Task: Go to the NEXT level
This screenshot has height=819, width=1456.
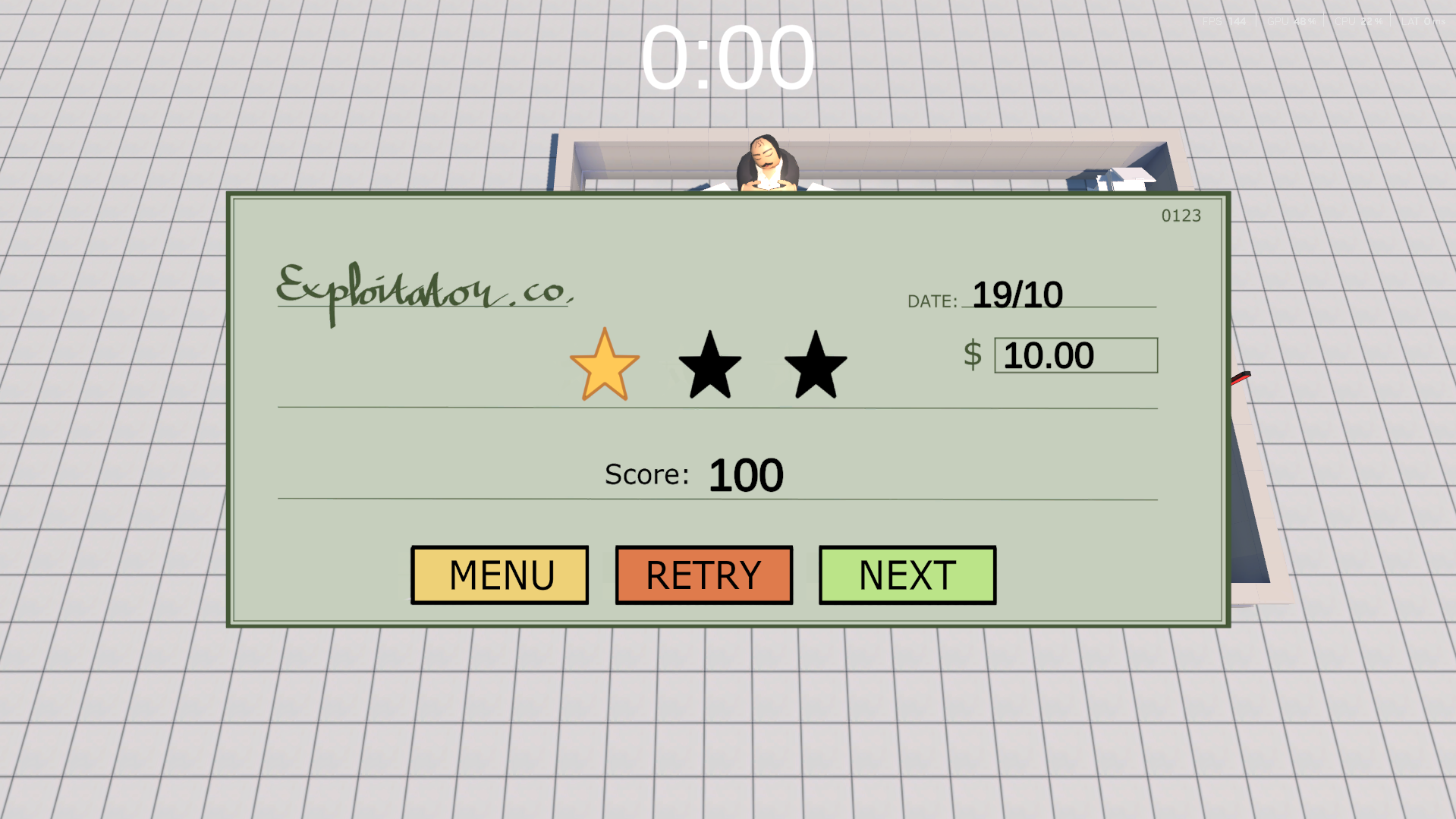Action: click(907, 575)
